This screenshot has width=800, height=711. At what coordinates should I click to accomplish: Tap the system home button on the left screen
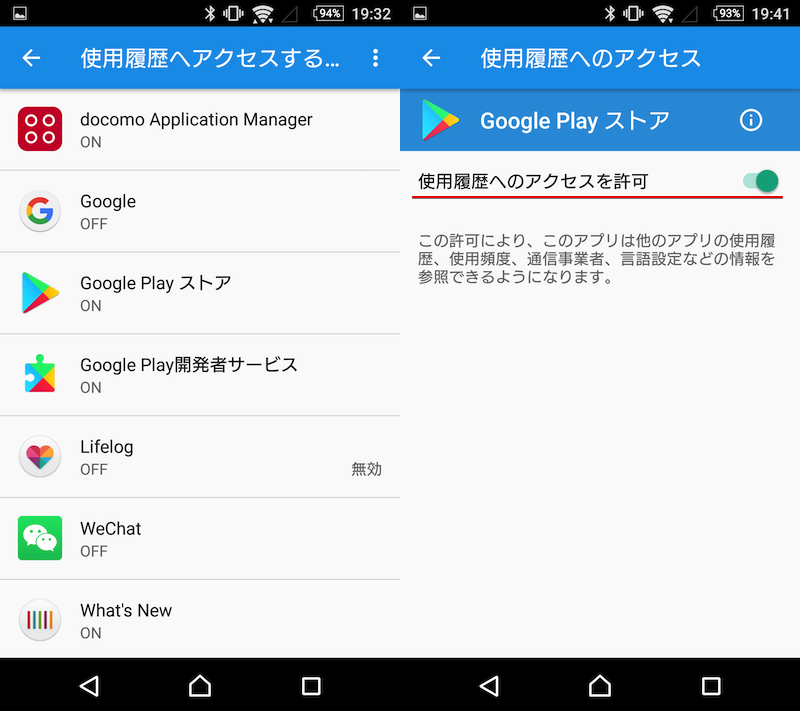200,685
